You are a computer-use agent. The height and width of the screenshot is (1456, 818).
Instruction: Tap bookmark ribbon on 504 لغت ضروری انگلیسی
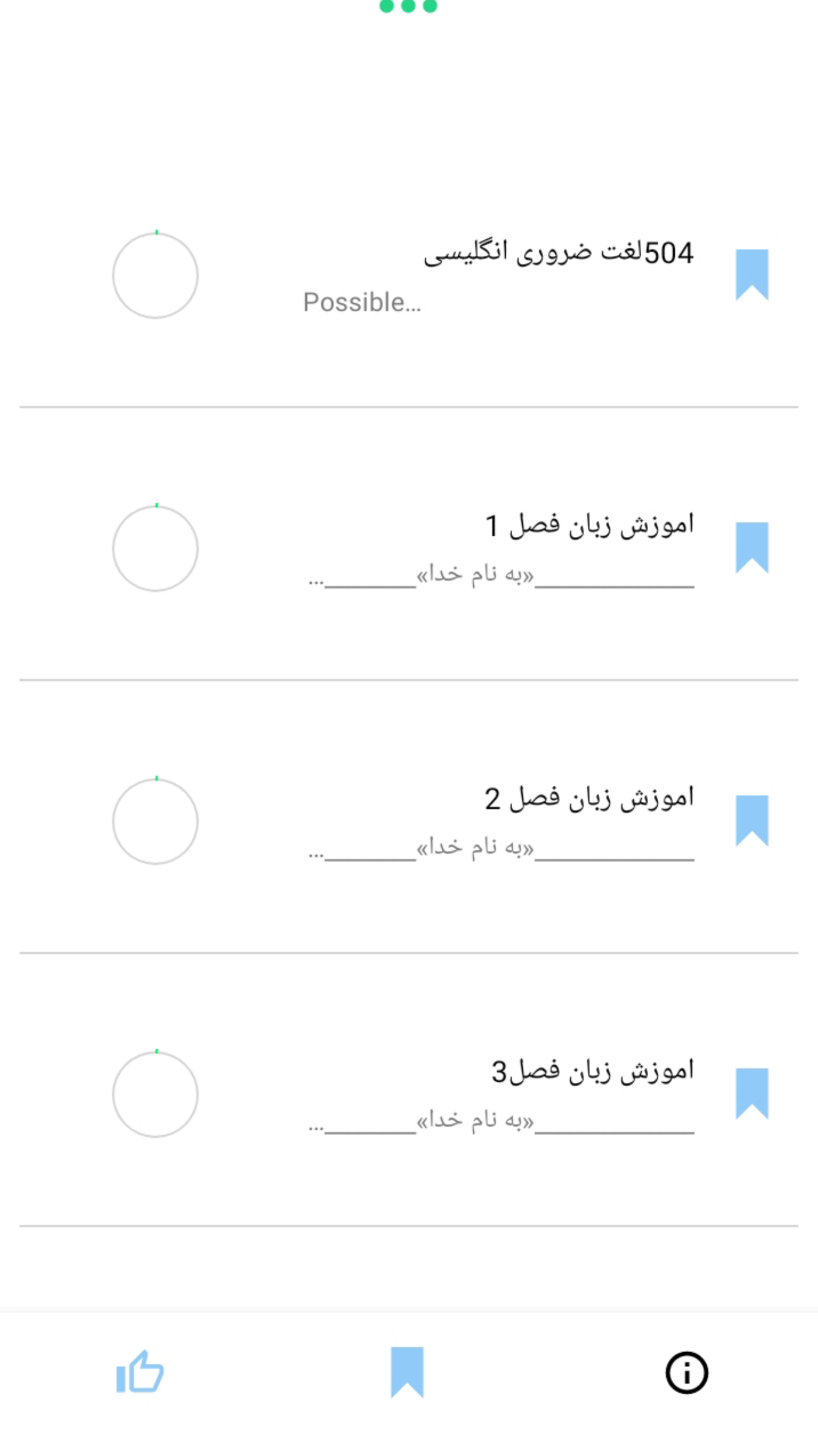(x=753, y=275)
